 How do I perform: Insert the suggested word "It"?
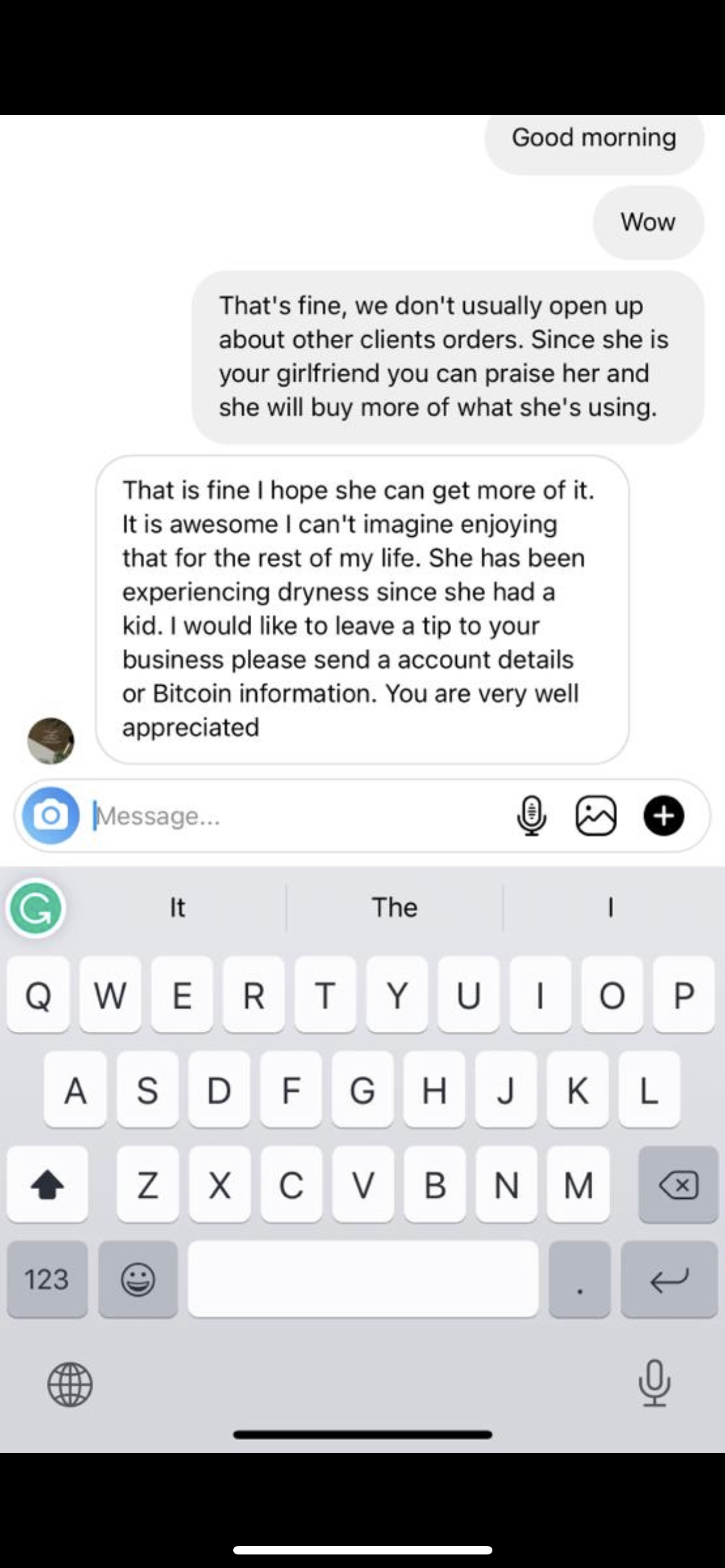[x=177, y=908]
